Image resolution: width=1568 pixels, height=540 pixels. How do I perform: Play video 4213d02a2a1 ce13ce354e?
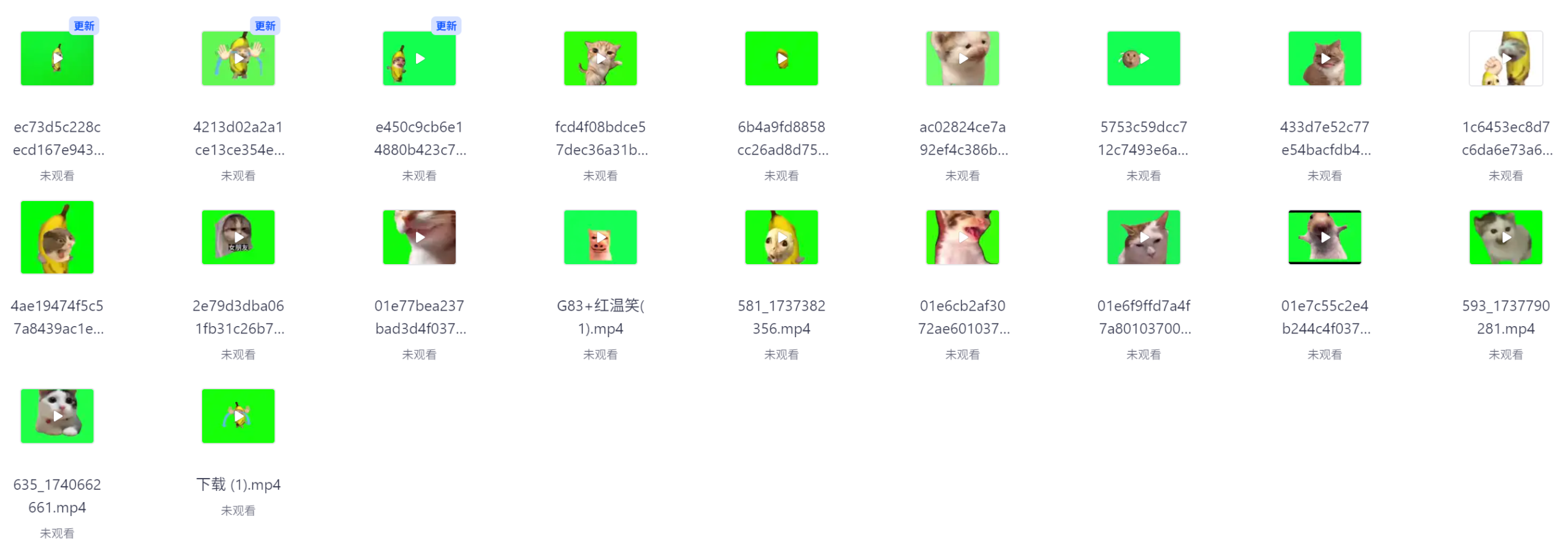(x=238, y=58)
